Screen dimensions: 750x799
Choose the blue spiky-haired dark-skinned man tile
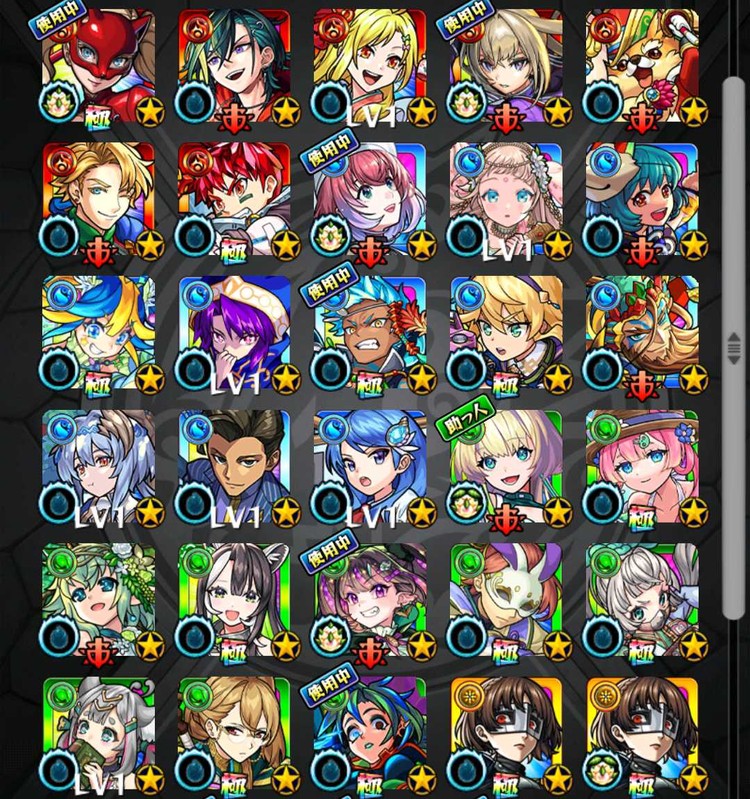pos(370,334)
